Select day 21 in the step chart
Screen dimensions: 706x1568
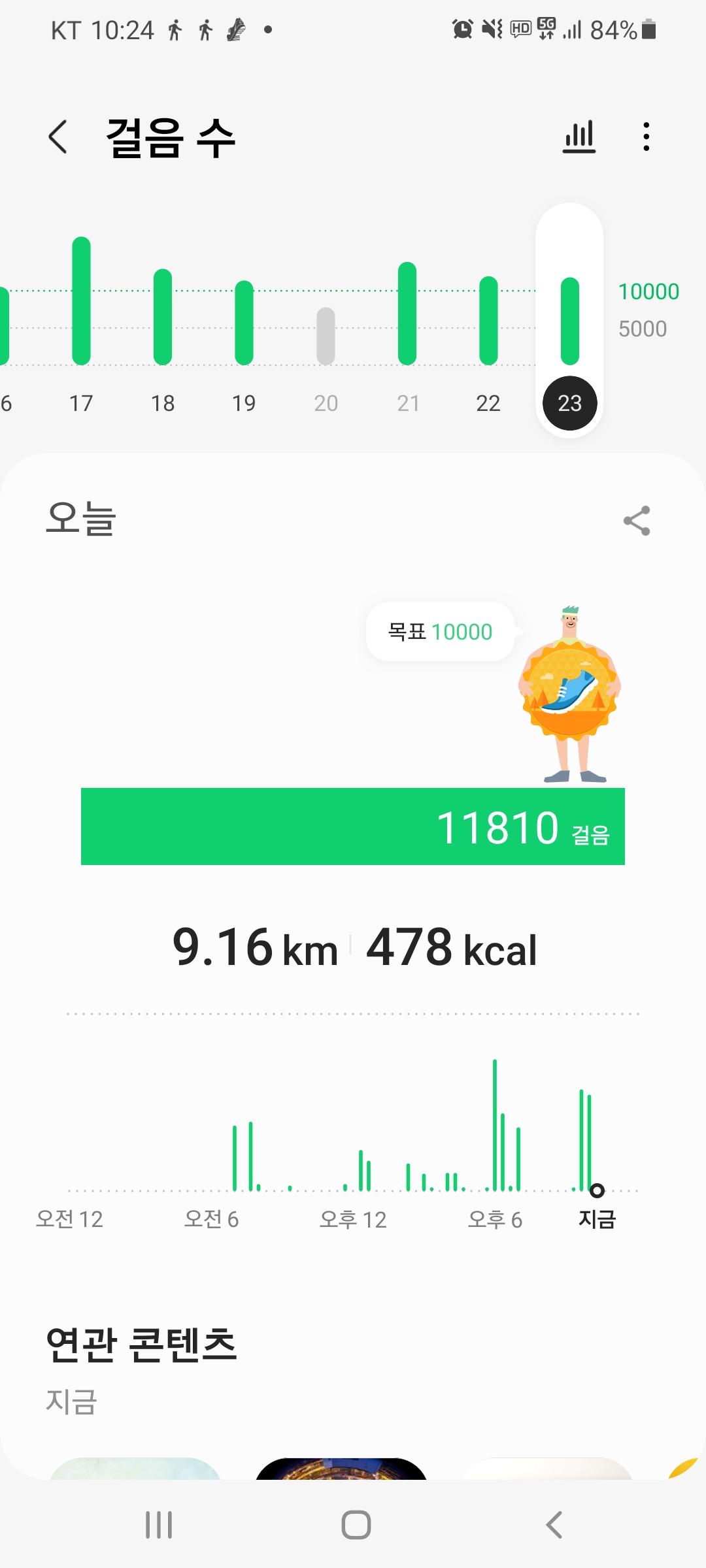[x=407, y=327]
